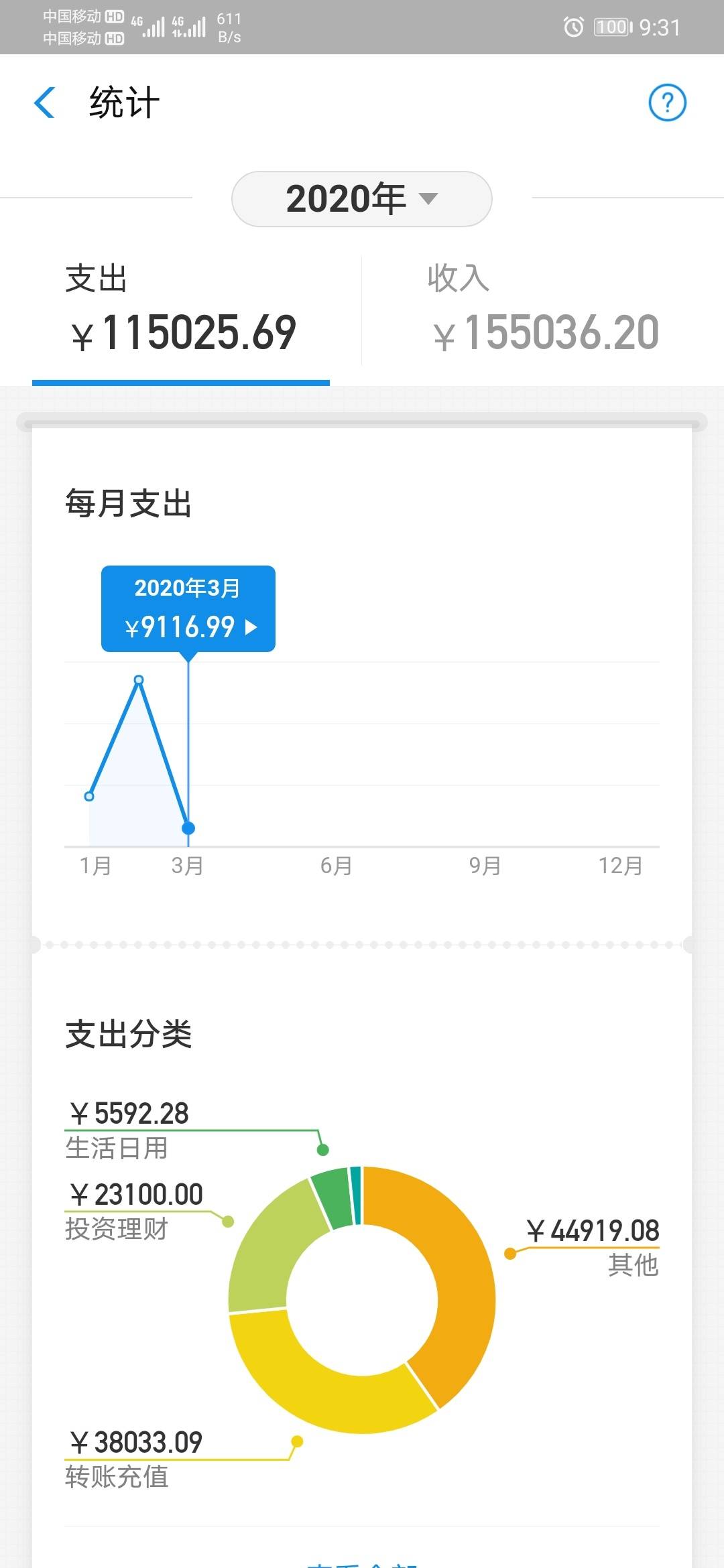This screenshot has height=1568, width=724.
Task: Go back from the 统计 screen
Action: (x=45, y=103)
